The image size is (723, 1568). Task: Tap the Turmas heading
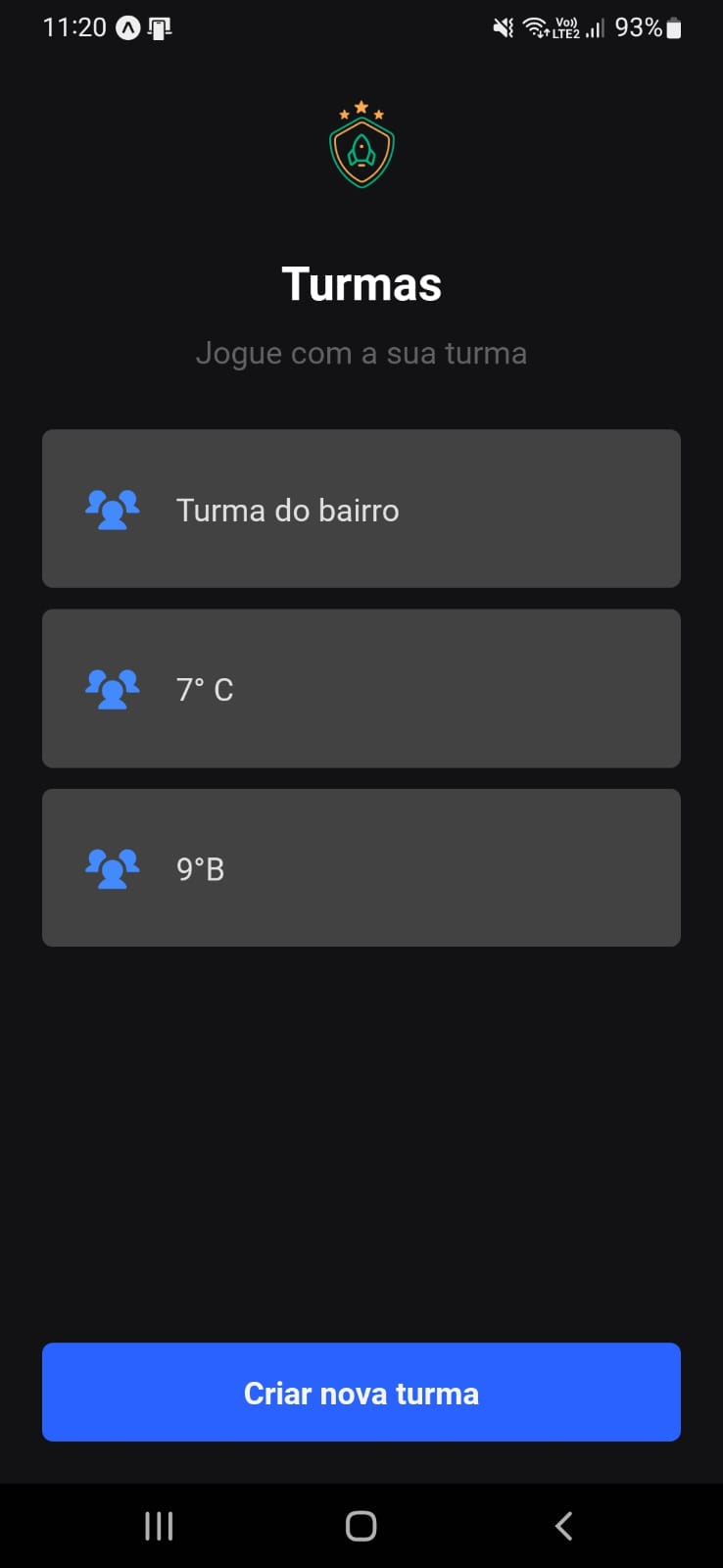coord(361,283)
